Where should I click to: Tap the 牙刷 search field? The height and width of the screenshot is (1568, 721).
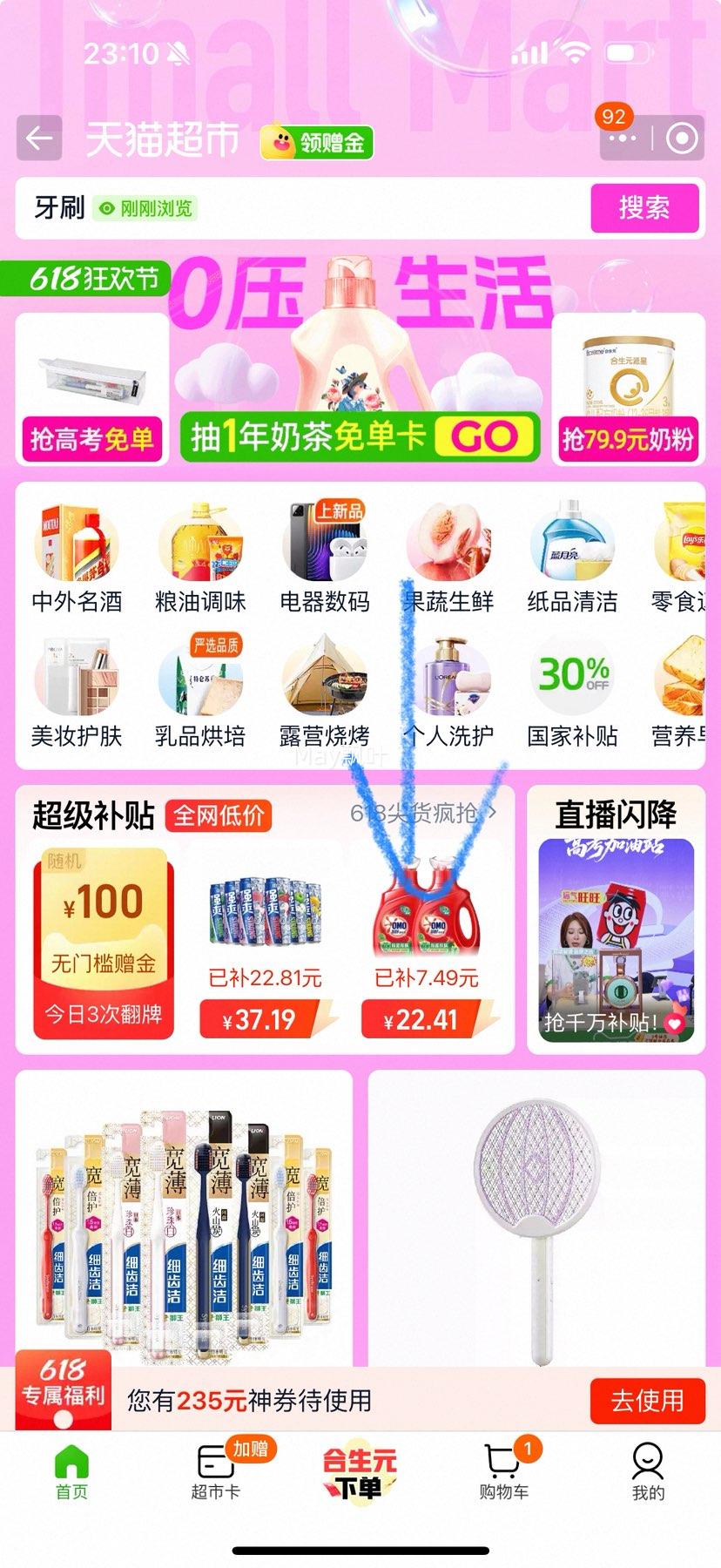296,208
